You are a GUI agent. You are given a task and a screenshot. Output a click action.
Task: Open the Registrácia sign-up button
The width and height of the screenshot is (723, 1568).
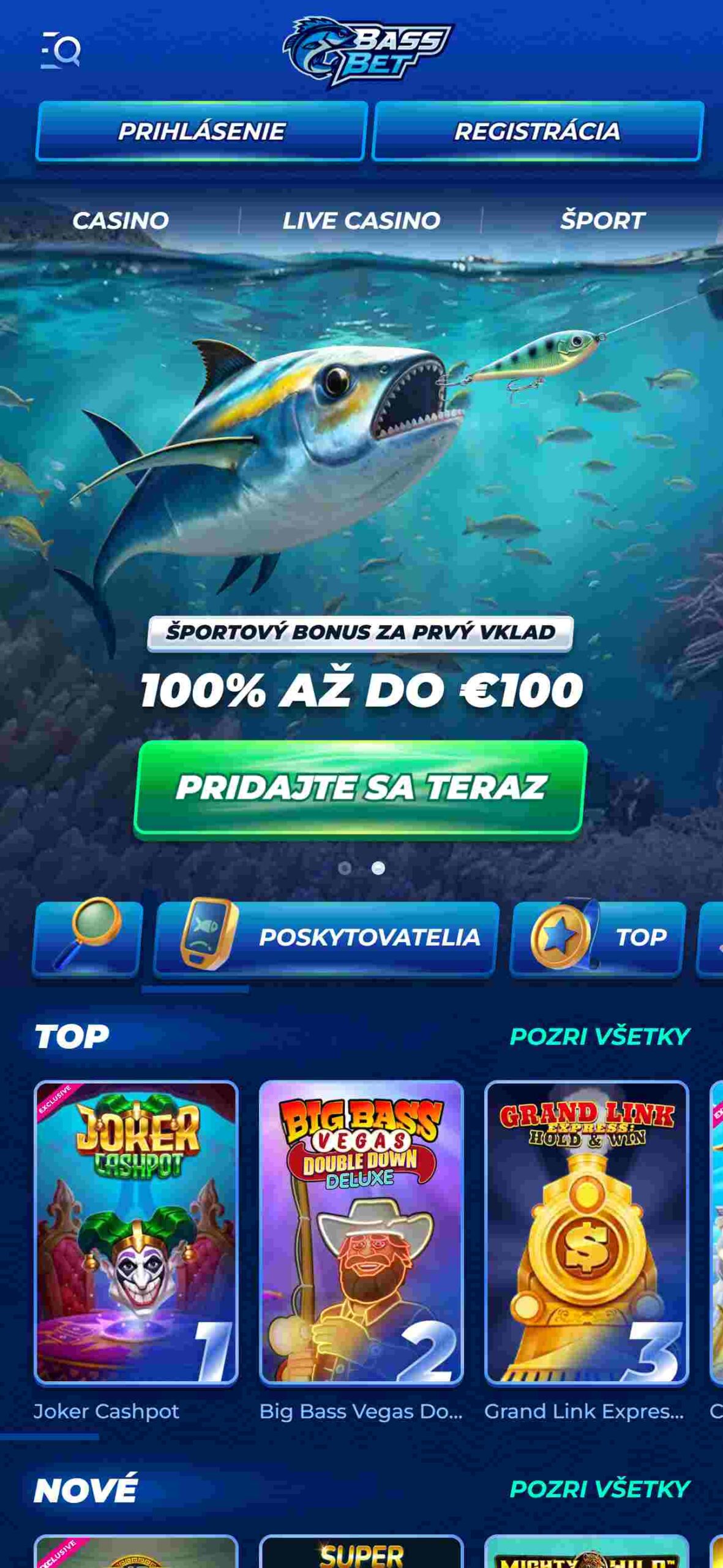[x=538, y=131]
